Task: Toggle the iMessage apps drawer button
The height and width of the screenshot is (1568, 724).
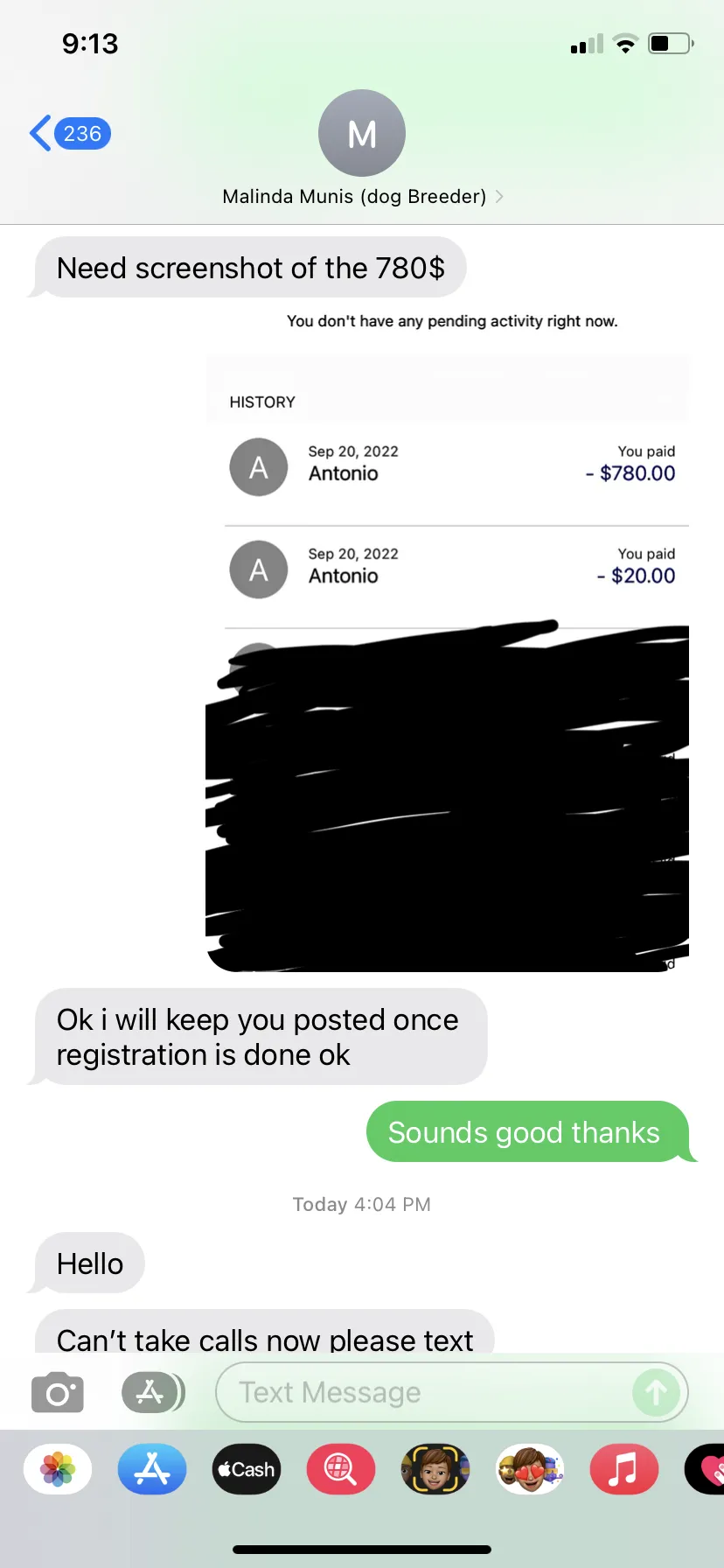Action: pyautogui.click(x=152, y=1392)
